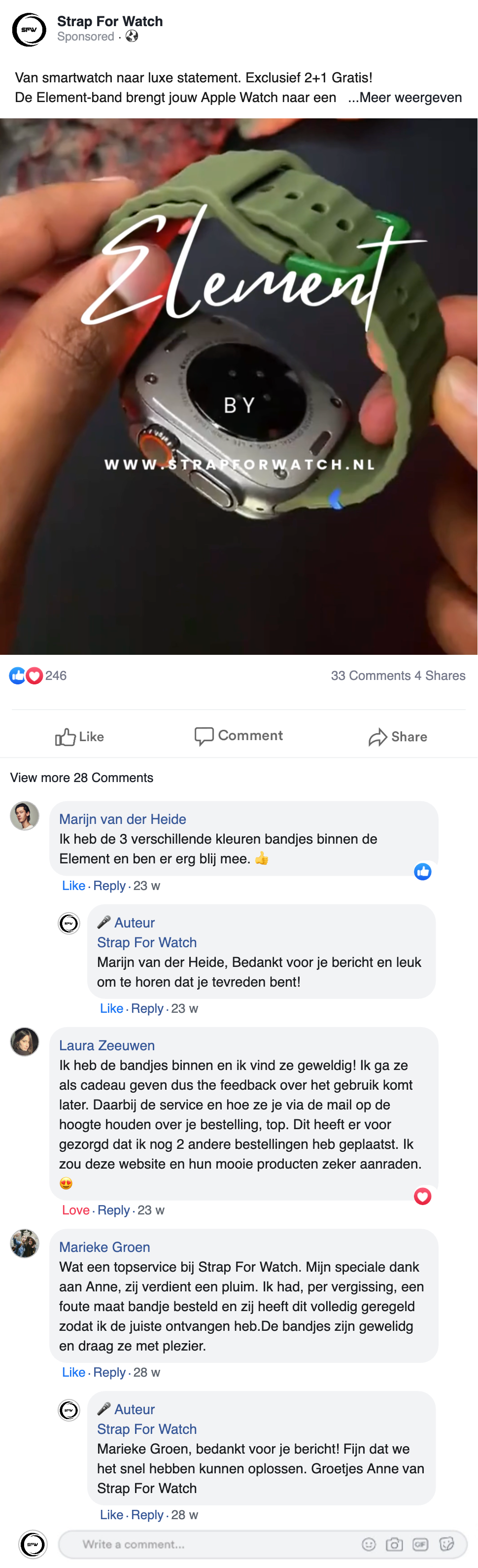Open Marijn van der Heide's profile
The width and height of the screenshot is (478, 1568).
click(122, 820)
